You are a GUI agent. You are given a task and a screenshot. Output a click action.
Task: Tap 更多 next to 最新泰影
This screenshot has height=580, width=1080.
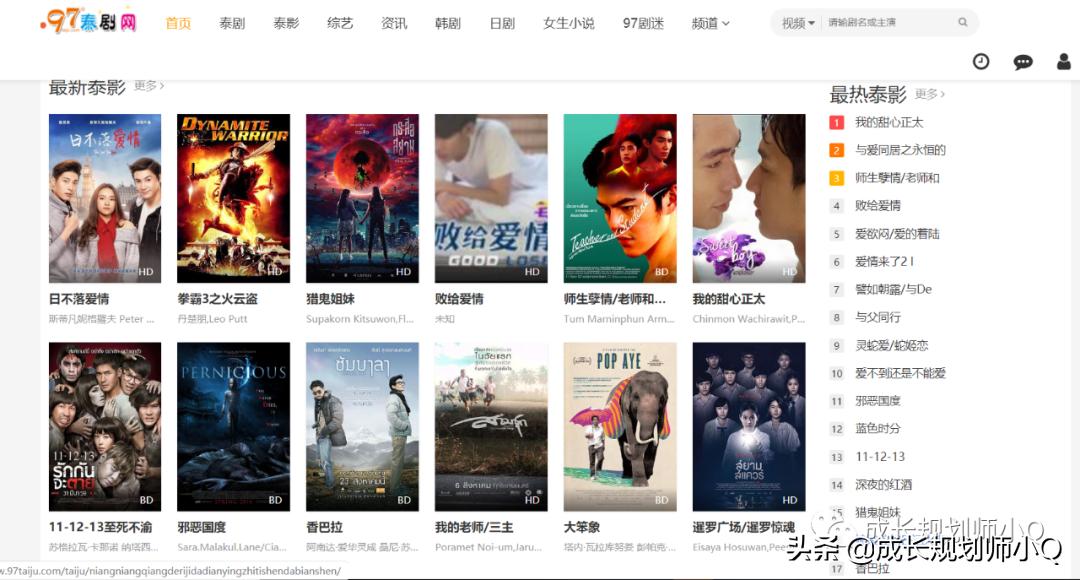pos(149,87)
